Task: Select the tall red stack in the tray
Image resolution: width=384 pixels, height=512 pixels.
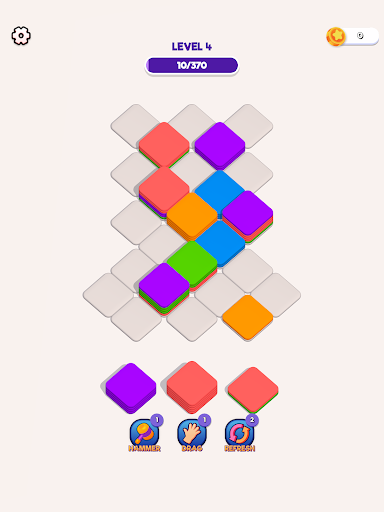Action: [x=192, y=387]
